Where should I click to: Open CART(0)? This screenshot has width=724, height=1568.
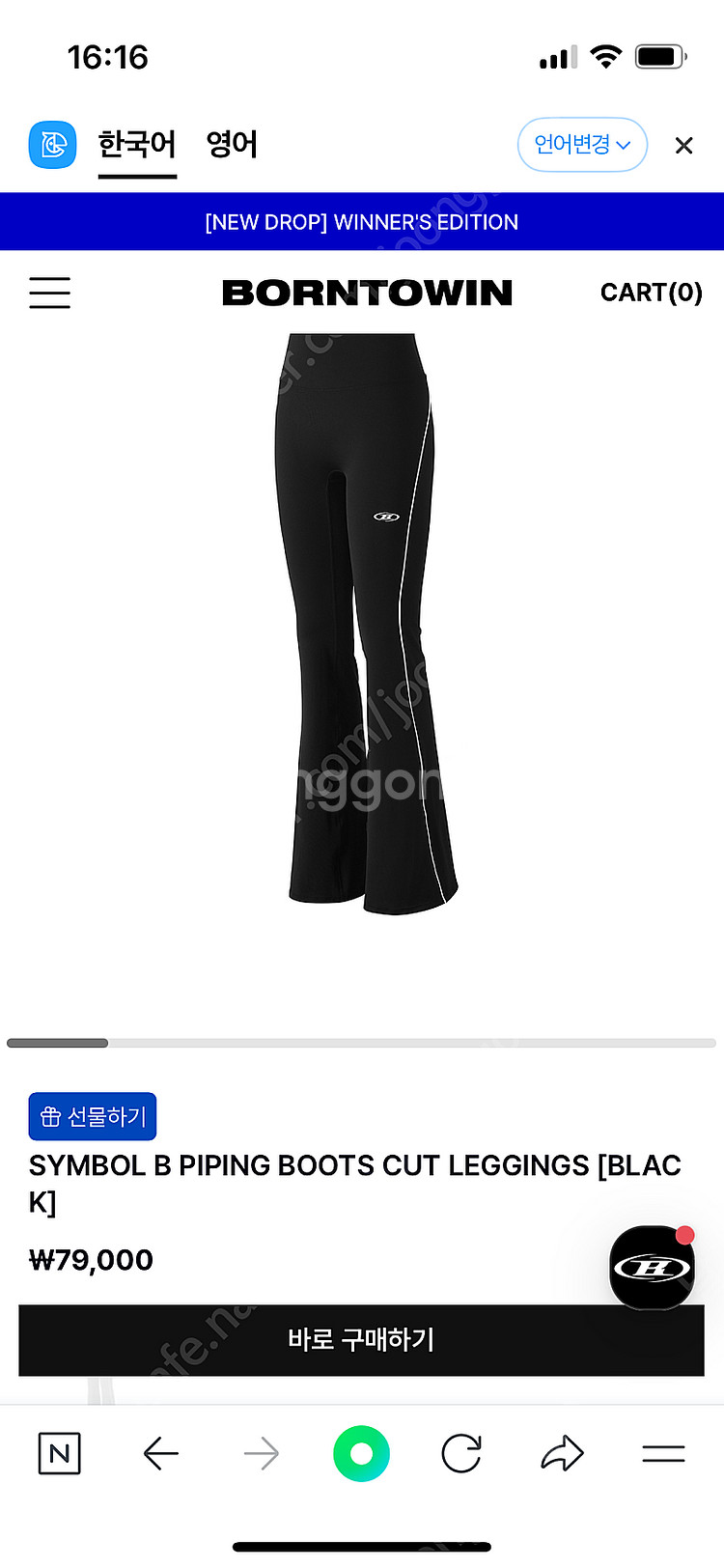tap(651, 293)
